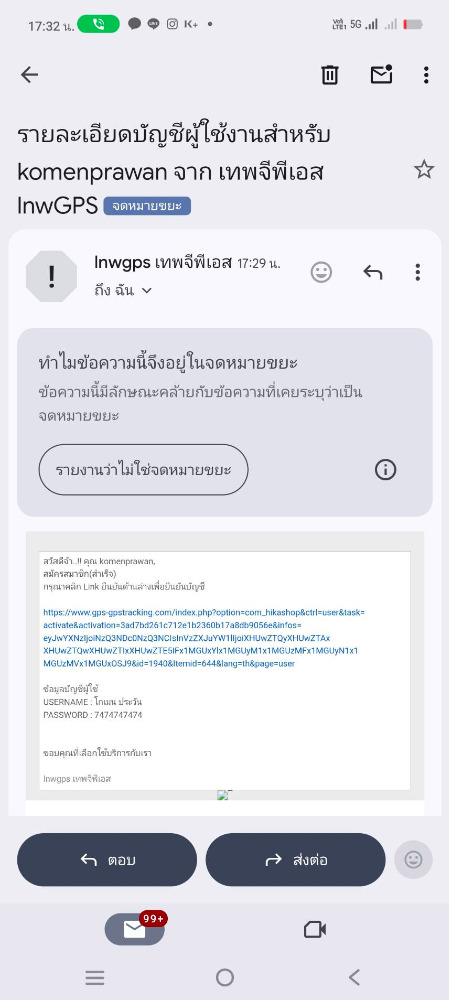Viewport: 449px width, 1000px height.
Task: Add an emoji reaction beside sender name
Action: click(321, 272)
